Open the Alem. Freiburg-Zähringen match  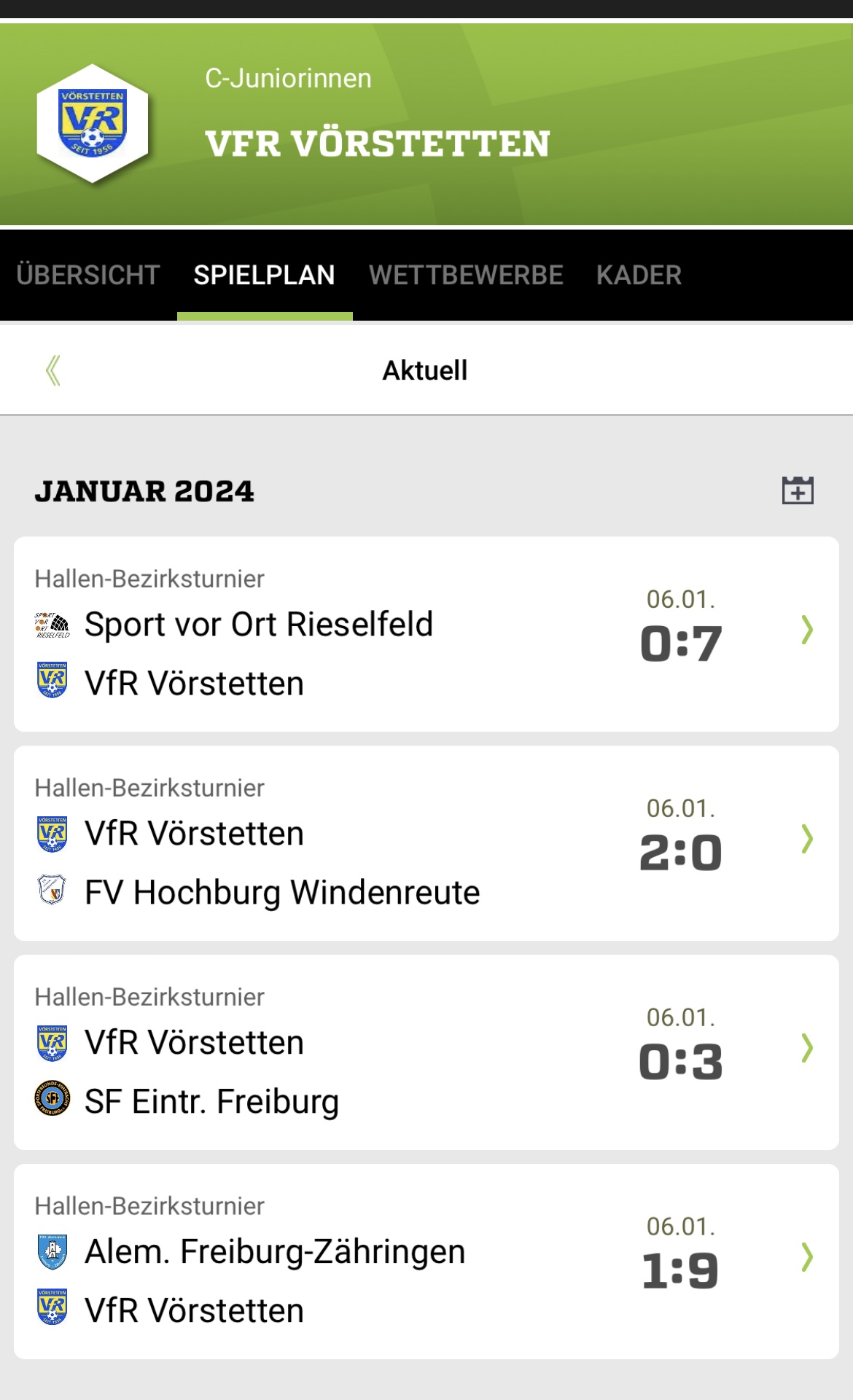(426, 1262)
